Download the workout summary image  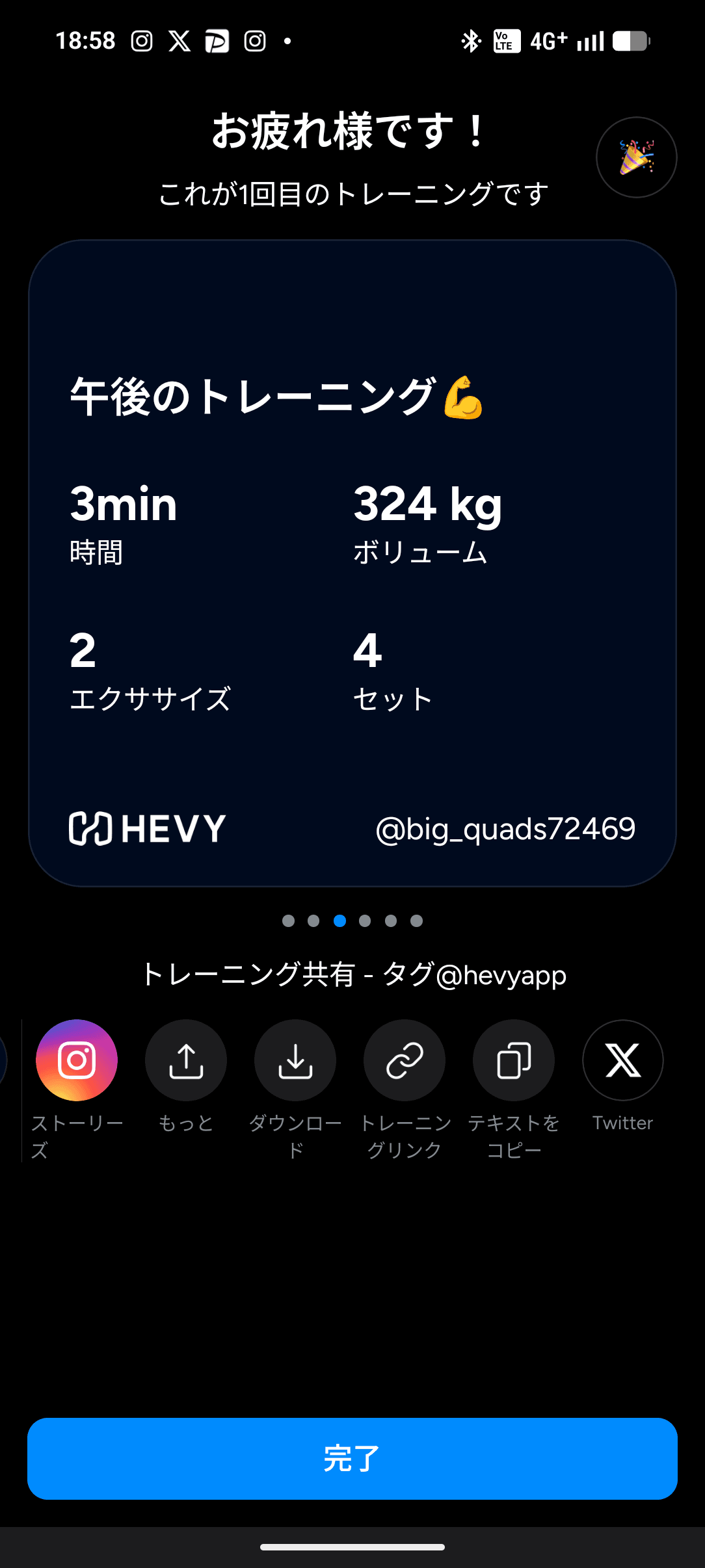point(295,1060)
